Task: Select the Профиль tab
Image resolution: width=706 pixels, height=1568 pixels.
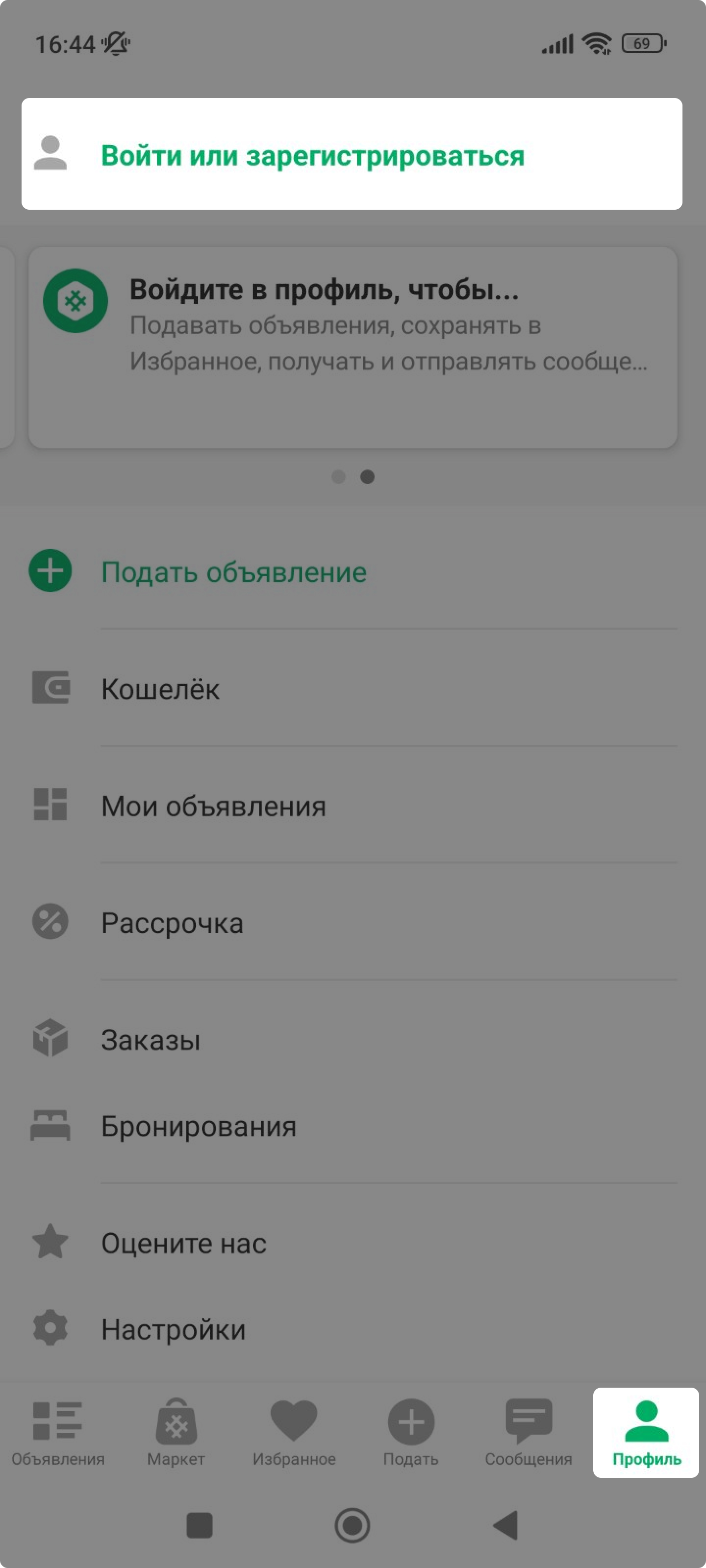Action: tap(646, 1432)
